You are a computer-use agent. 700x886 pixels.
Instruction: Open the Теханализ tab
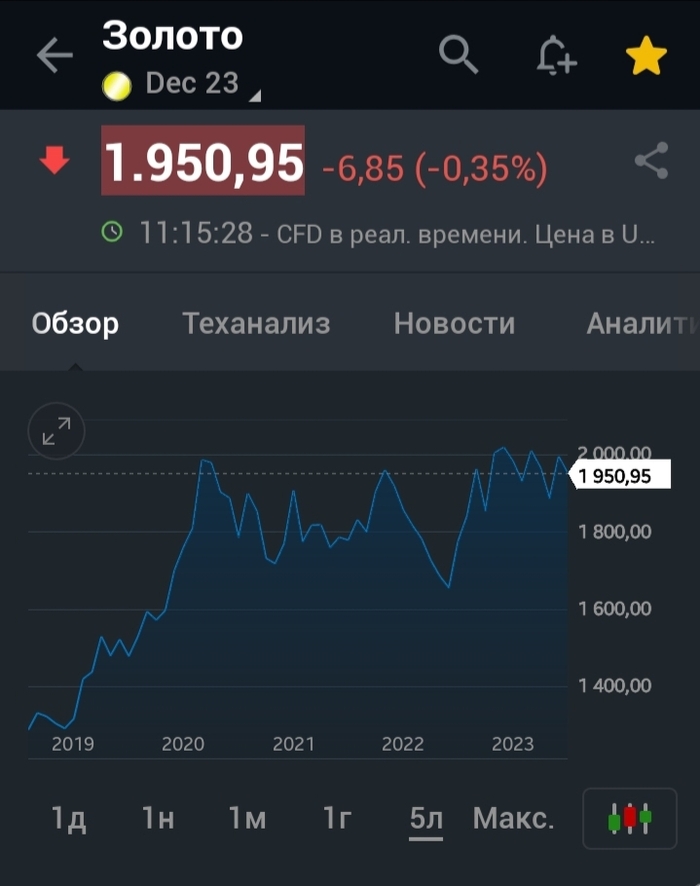coord(256,324)
